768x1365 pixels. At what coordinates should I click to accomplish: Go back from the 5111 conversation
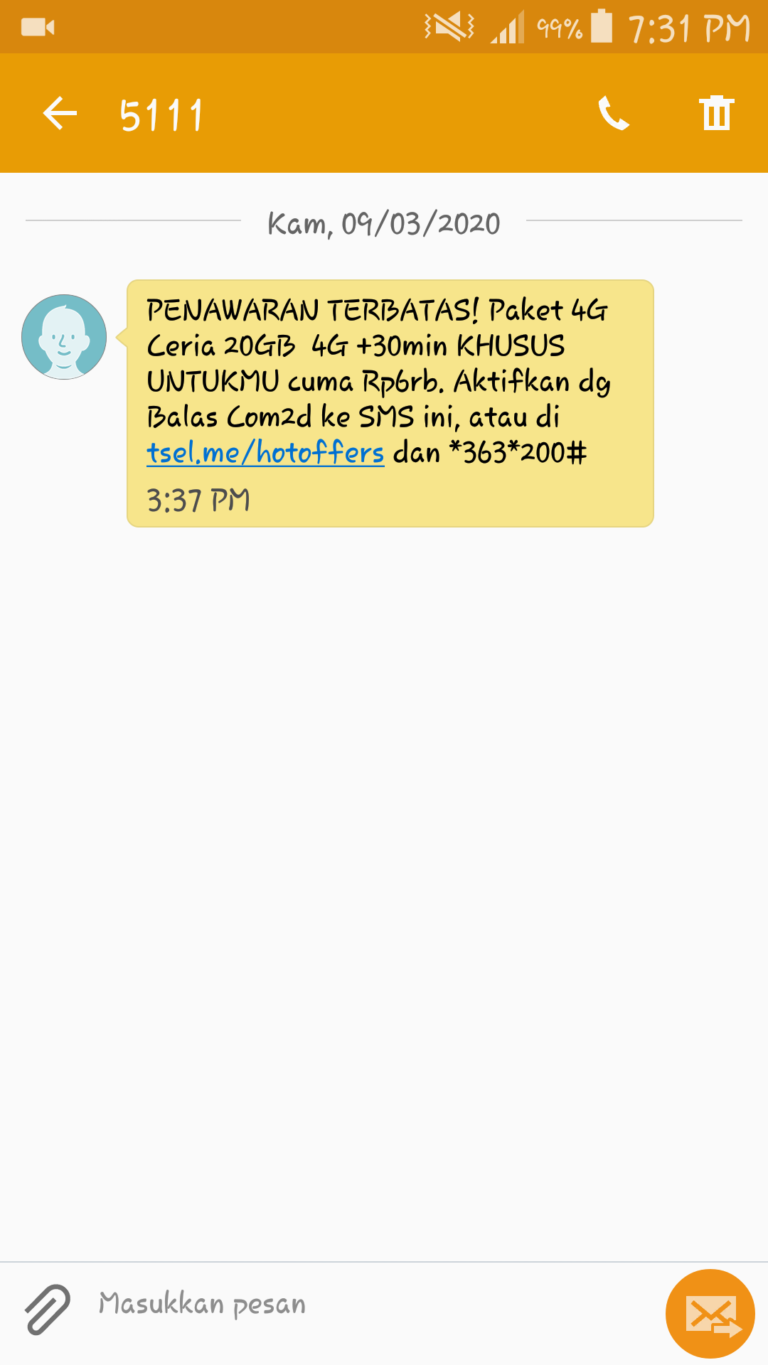[x=60, y=114]
